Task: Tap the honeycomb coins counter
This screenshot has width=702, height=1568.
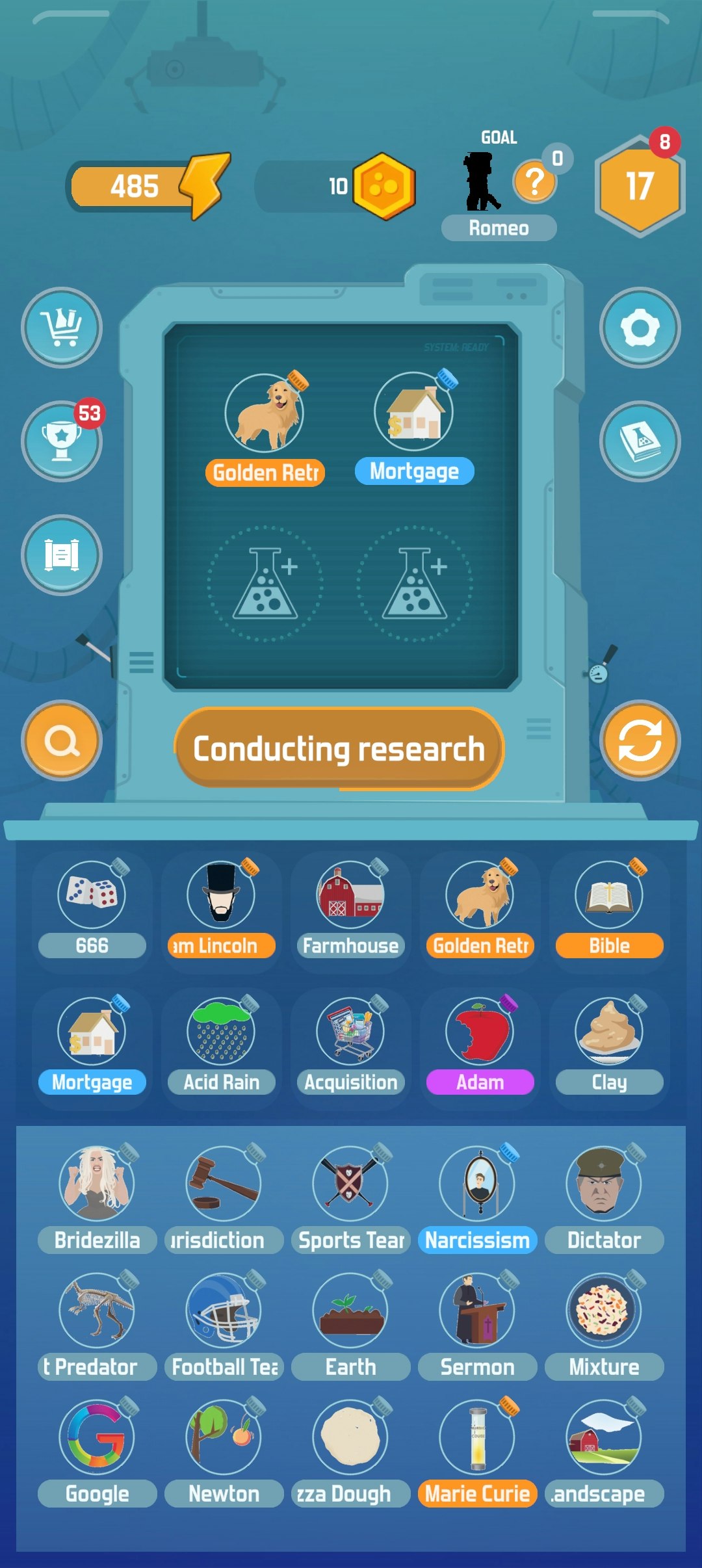Action: [383, 187]
